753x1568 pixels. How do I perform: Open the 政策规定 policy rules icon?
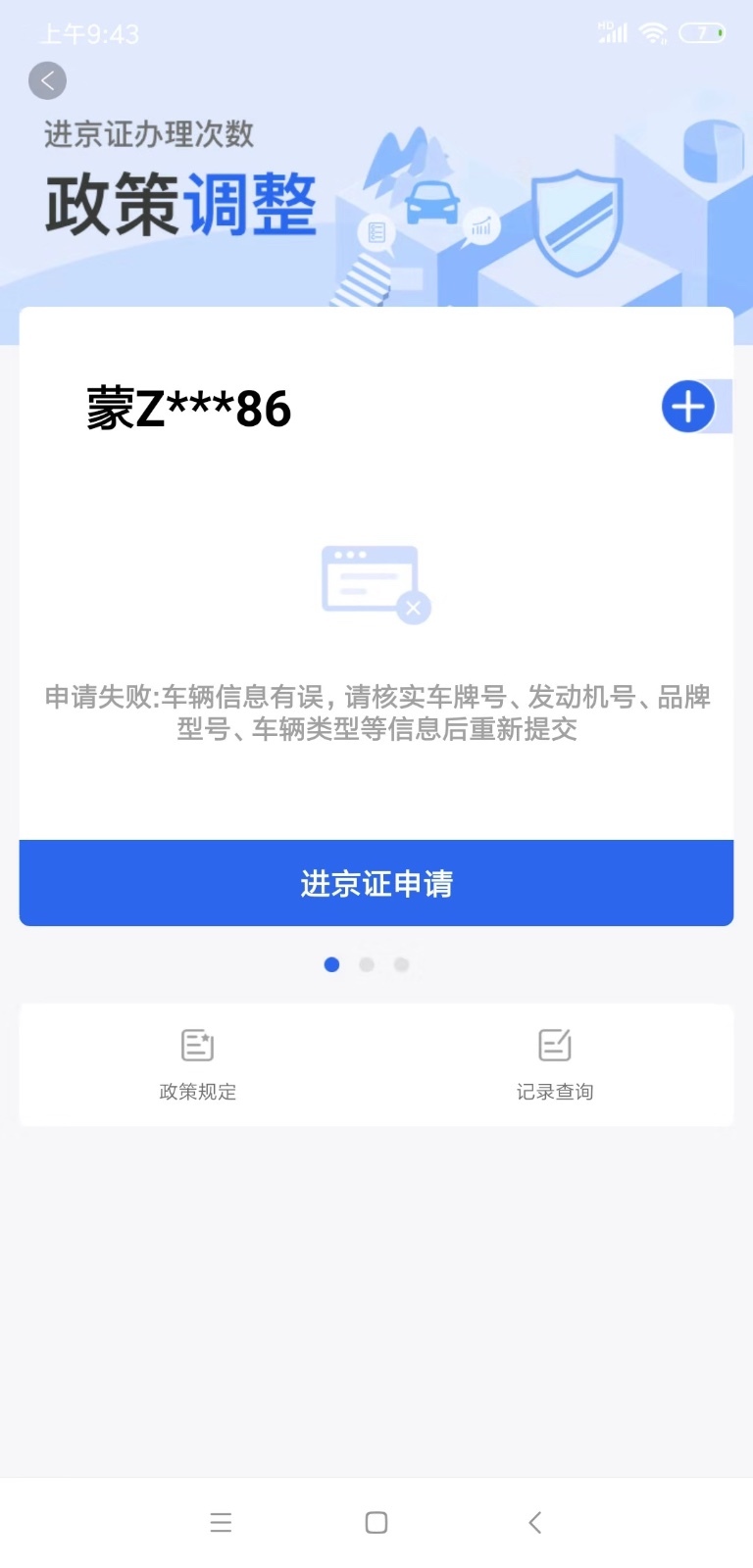point(197,1045)
